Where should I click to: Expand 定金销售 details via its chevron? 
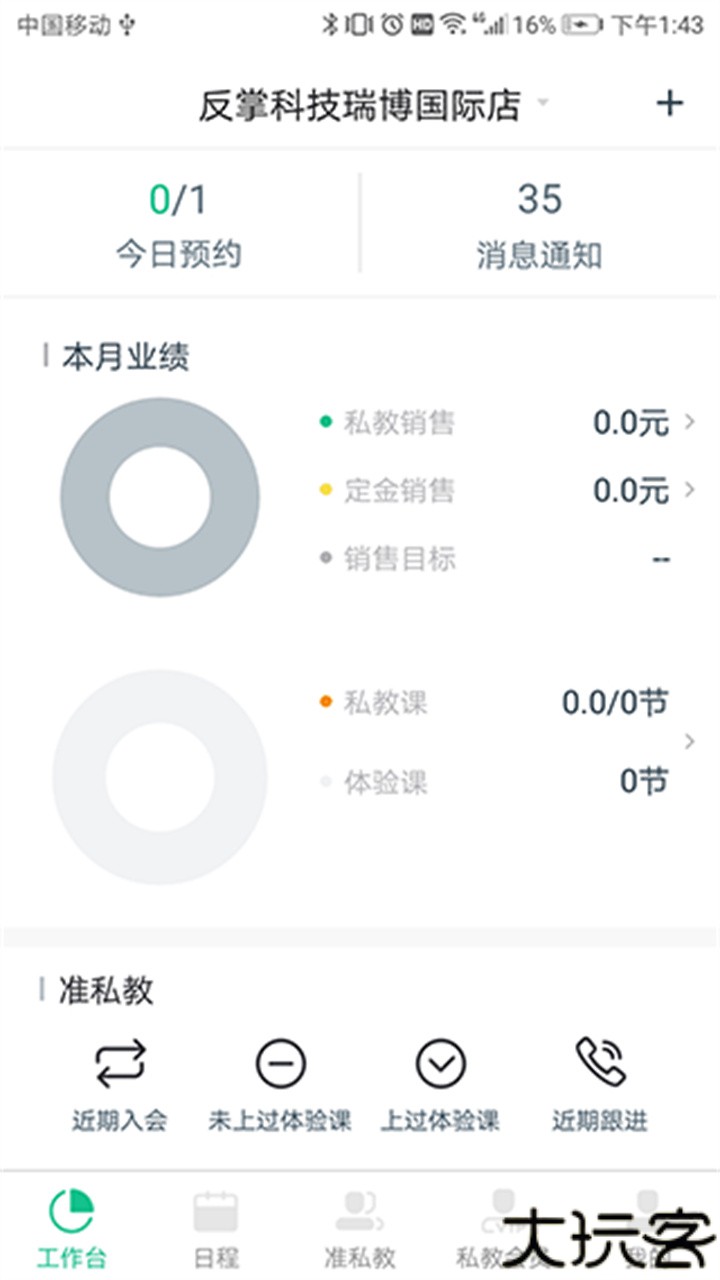click(x=691, y=491)
